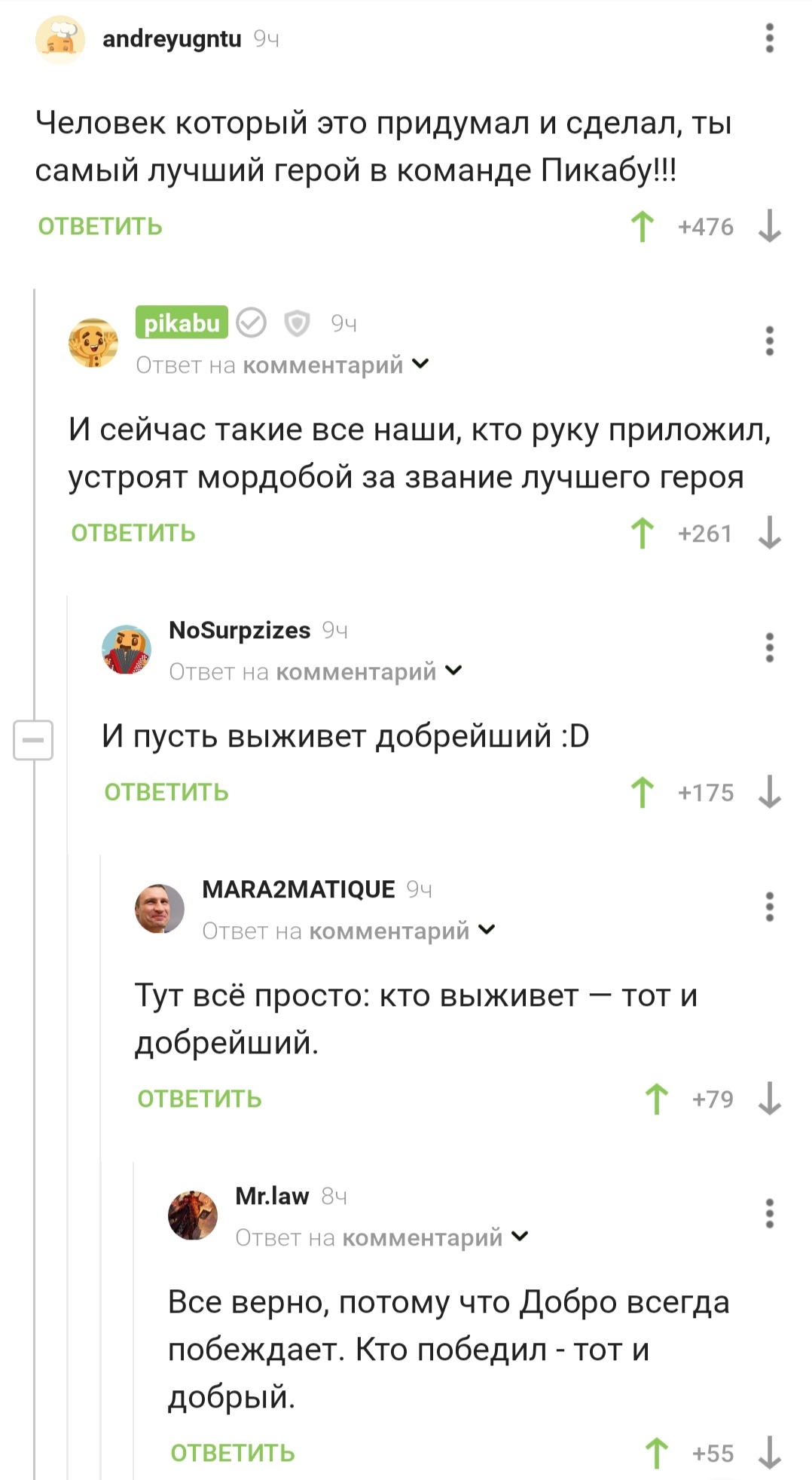Upvote andreyugntu's comment with +476
Screen dimensions: 812x1480
tap(642, 226)
